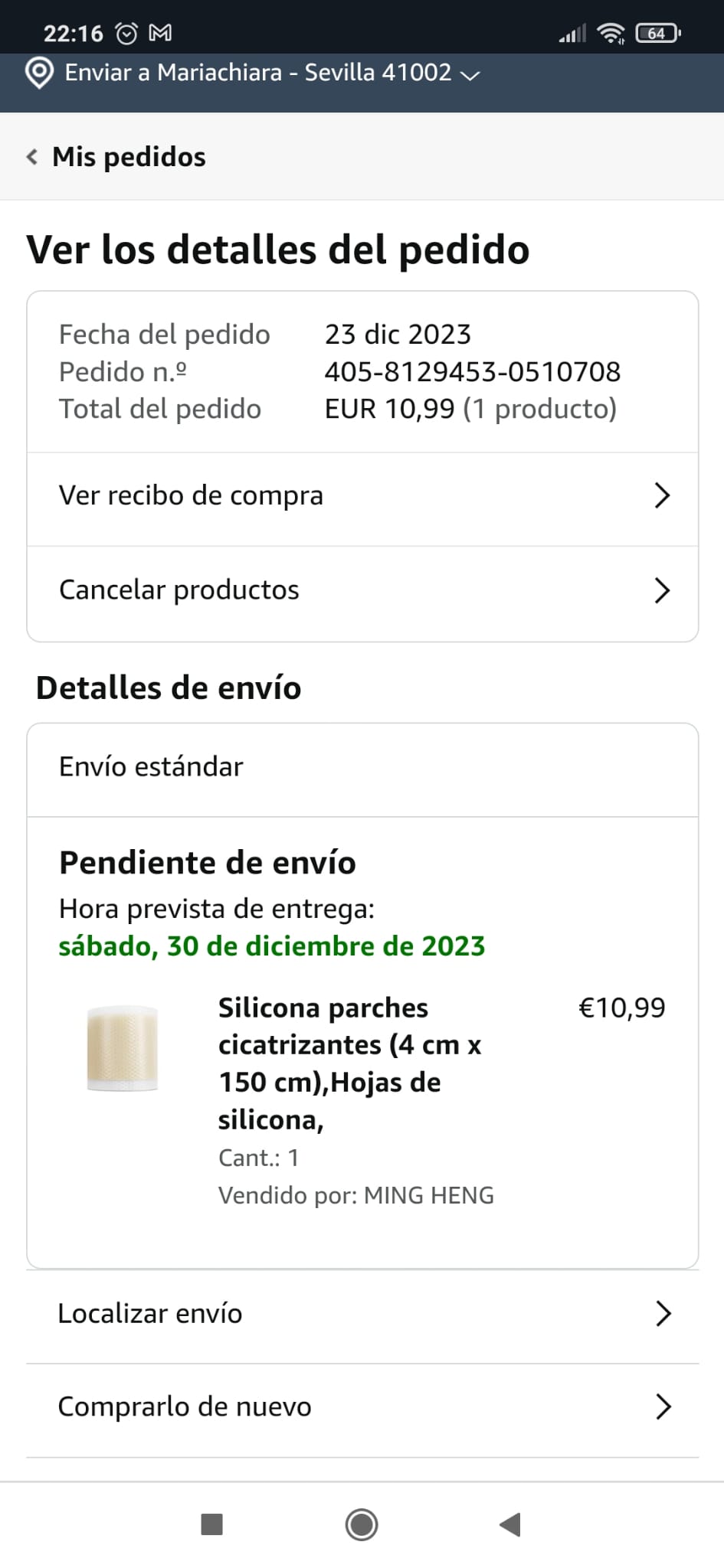This screenshot has height=1568, width=724.
Task: Go to the home screen
Action: [362, 1524]
